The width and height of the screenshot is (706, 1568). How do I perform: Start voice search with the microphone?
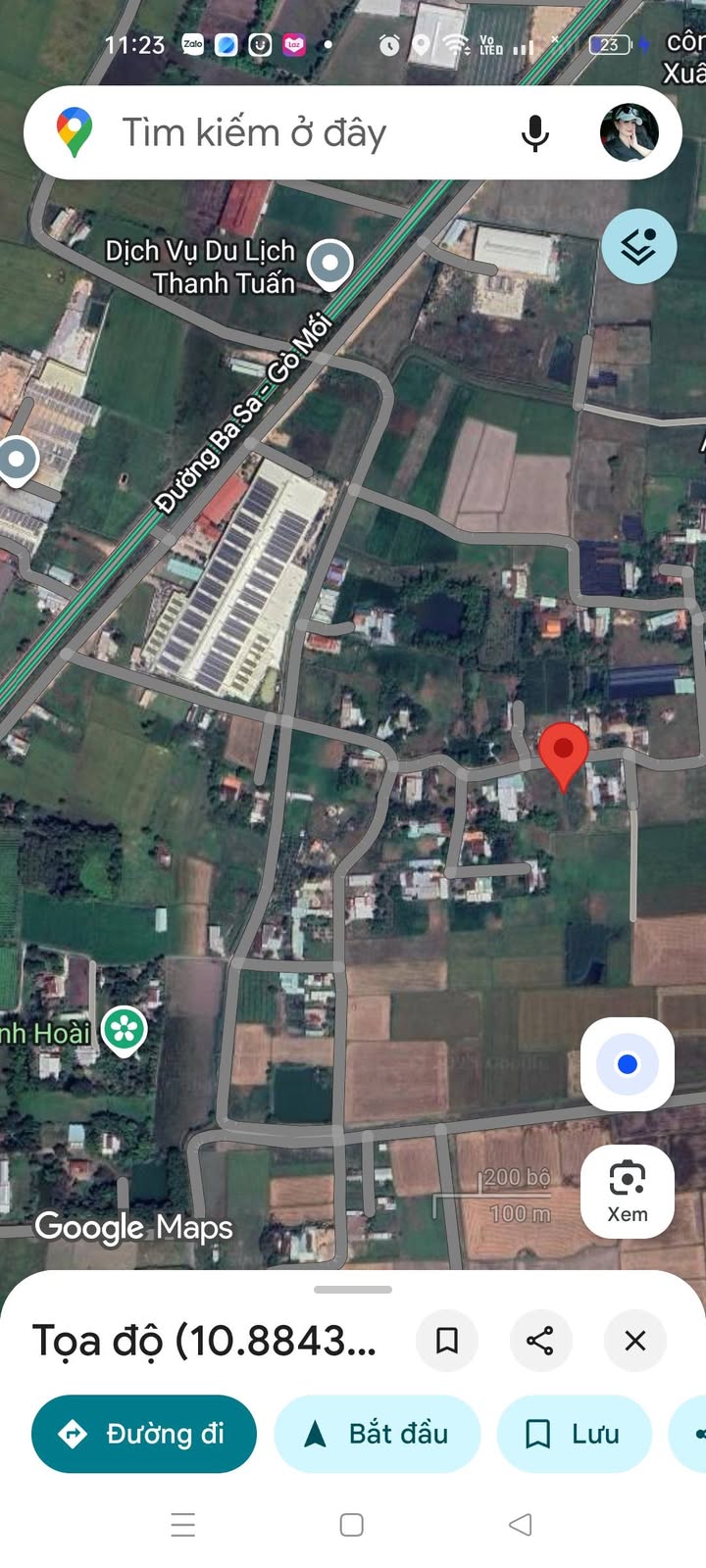[535, 133]
